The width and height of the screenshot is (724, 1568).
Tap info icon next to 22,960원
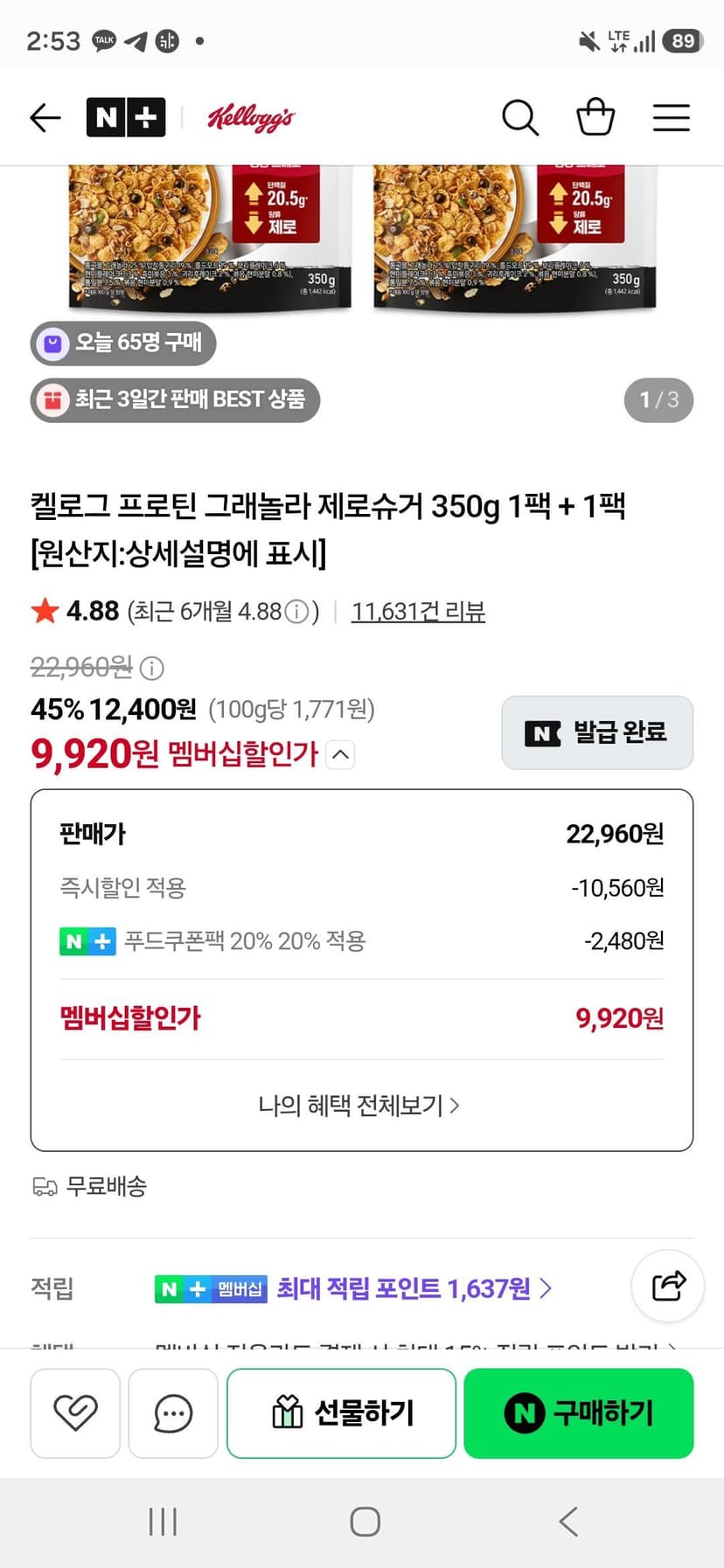151,669
